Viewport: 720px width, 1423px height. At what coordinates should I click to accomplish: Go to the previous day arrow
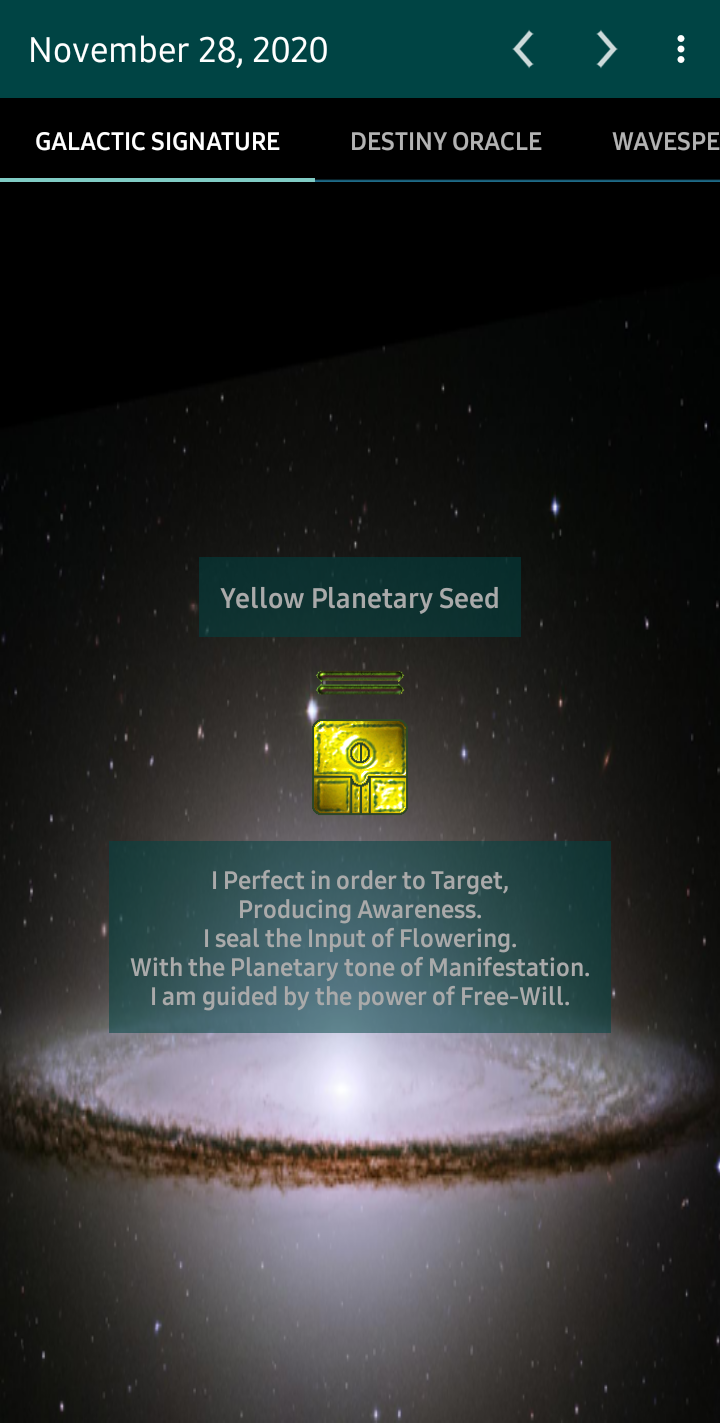(x=523, y=49)
